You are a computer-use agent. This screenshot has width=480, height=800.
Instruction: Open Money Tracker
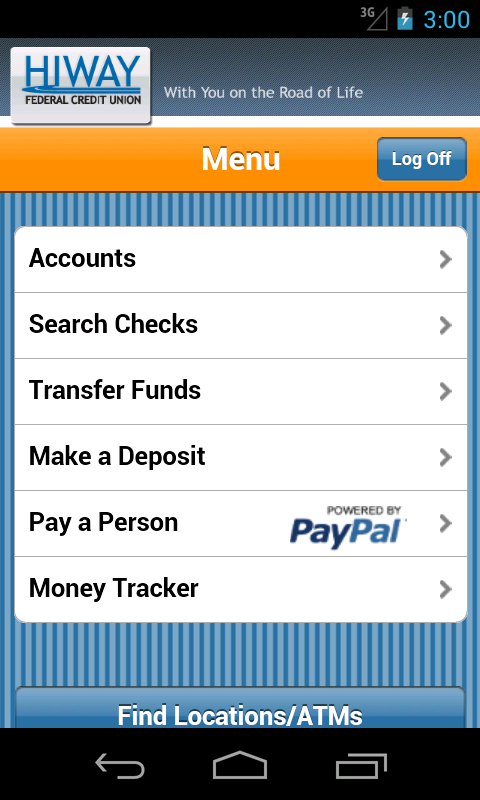point(241,589)
